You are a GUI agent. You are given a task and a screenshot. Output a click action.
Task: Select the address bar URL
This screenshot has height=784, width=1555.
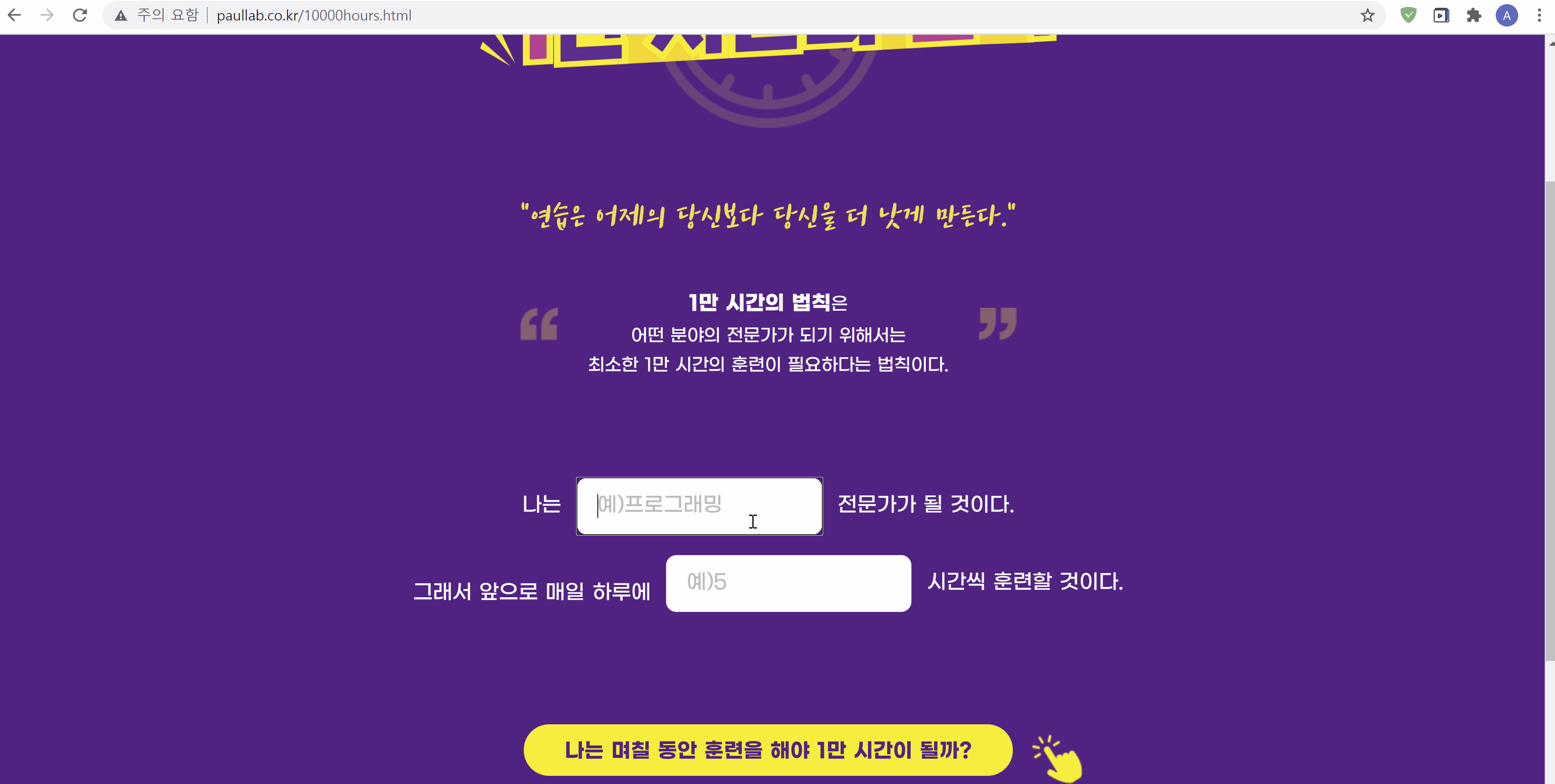click(314, 15)
